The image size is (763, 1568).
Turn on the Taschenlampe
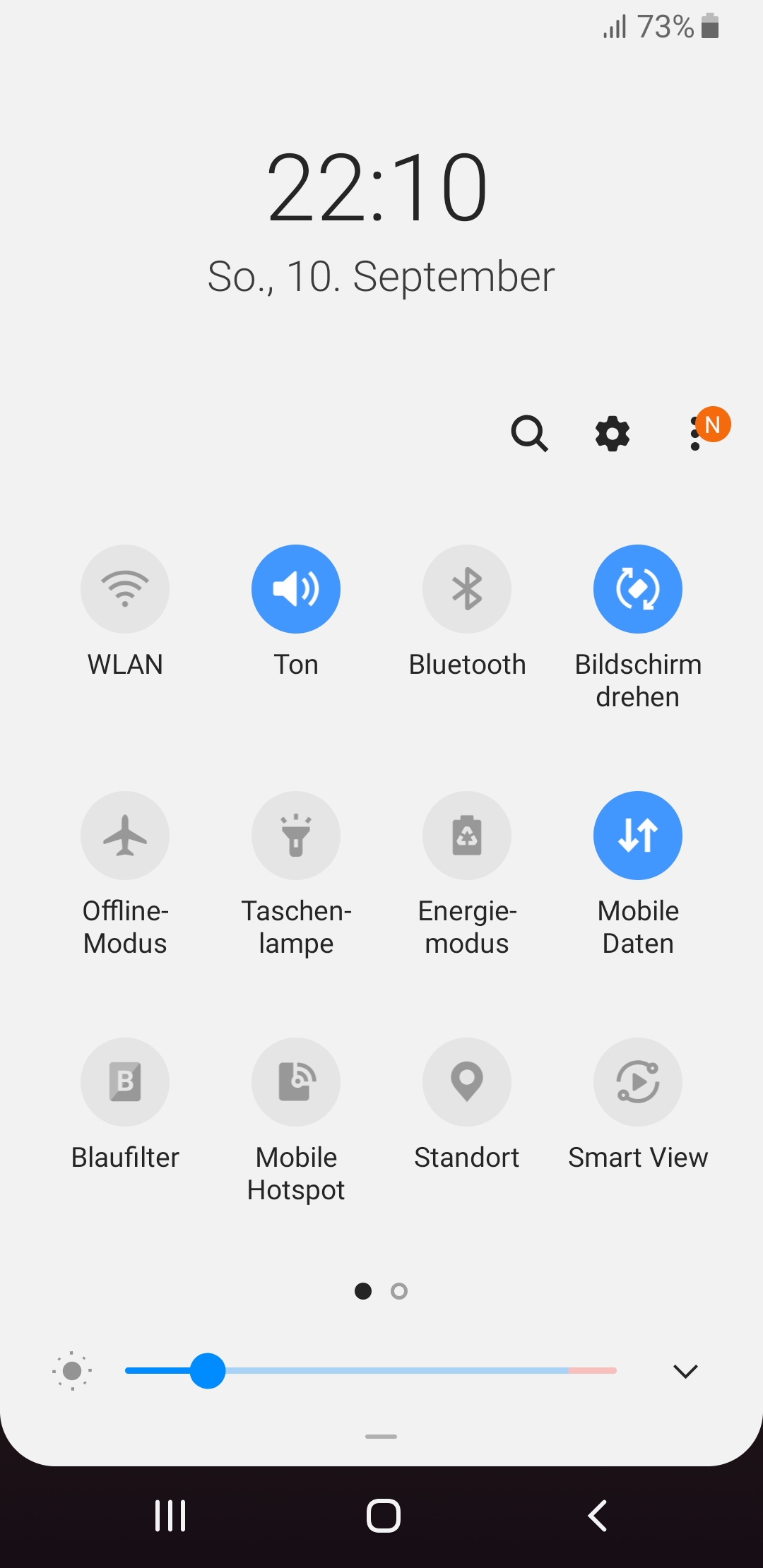pos(296,836)
